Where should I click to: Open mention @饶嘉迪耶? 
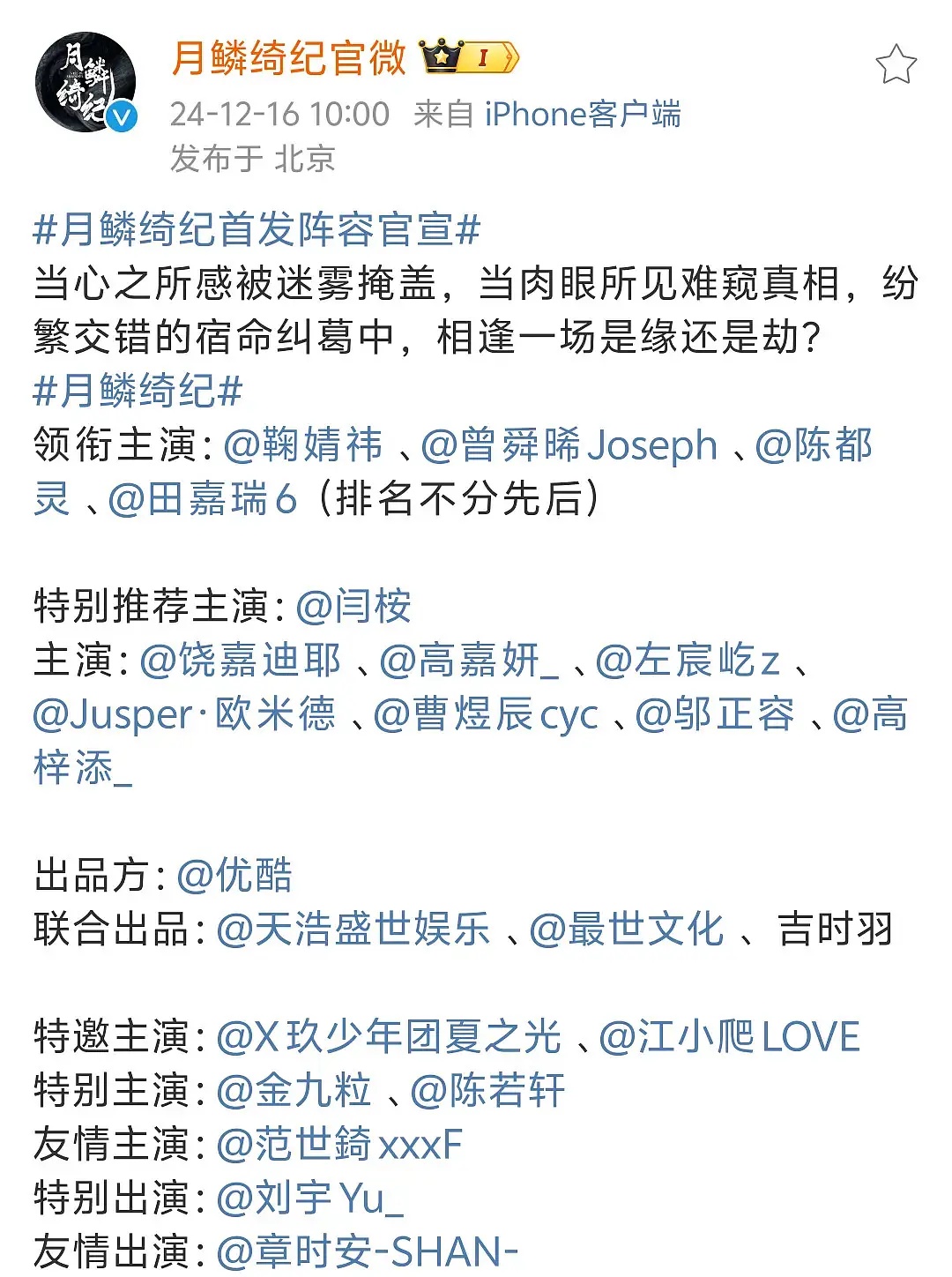point(241,661)
